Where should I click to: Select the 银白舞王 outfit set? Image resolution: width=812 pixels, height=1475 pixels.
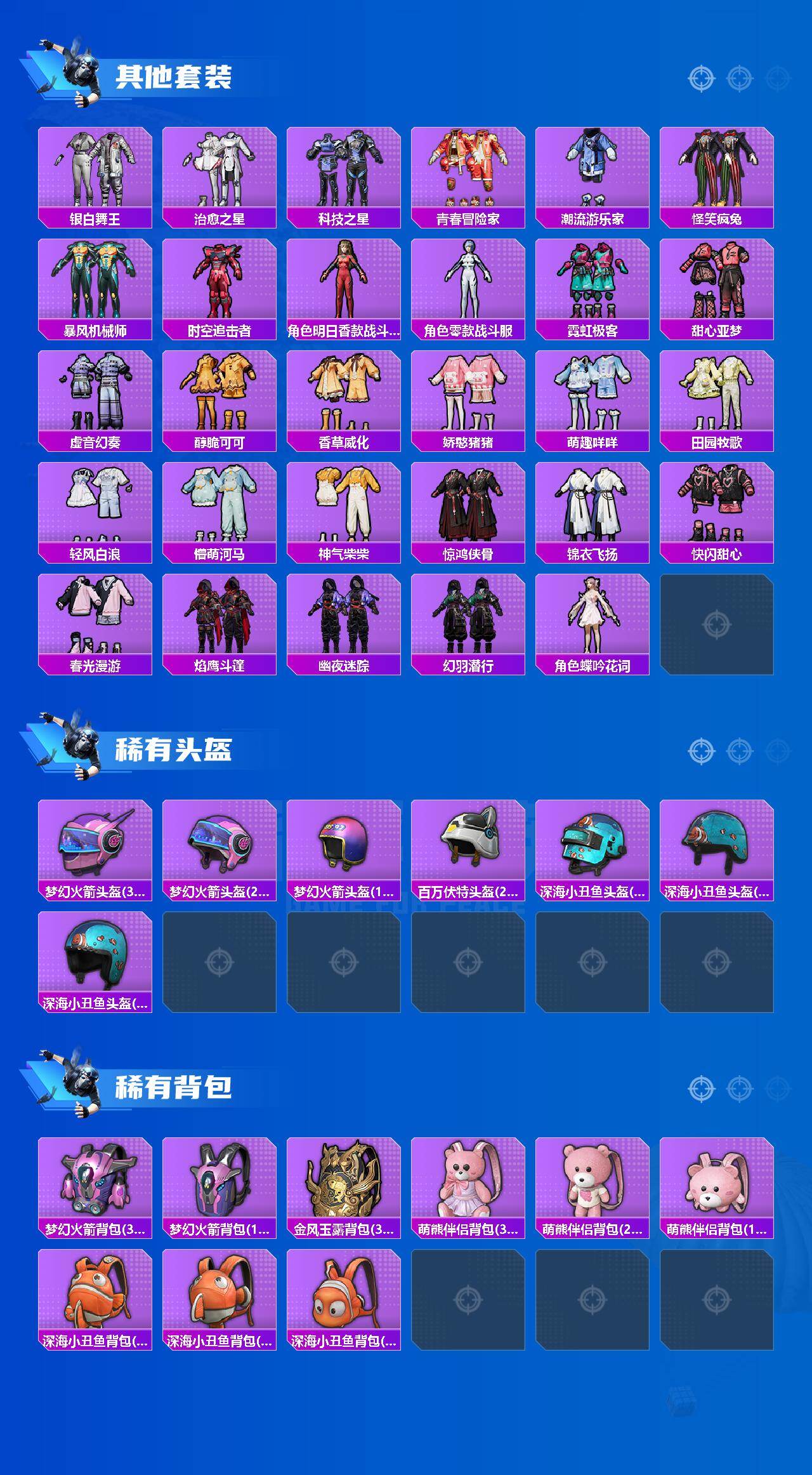95,171
